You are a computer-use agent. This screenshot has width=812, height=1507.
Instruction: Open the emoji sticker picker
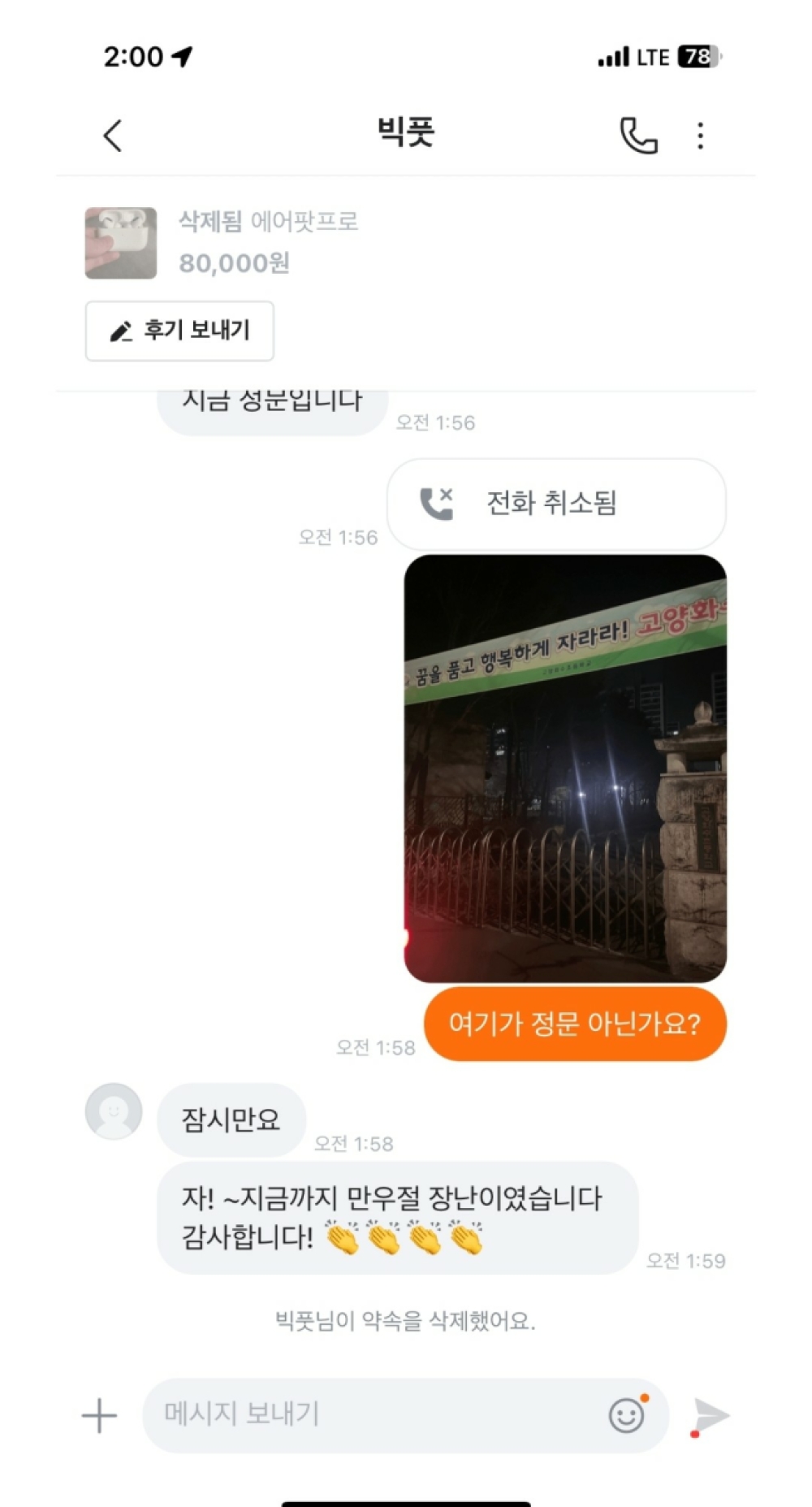pos(627,1415)
